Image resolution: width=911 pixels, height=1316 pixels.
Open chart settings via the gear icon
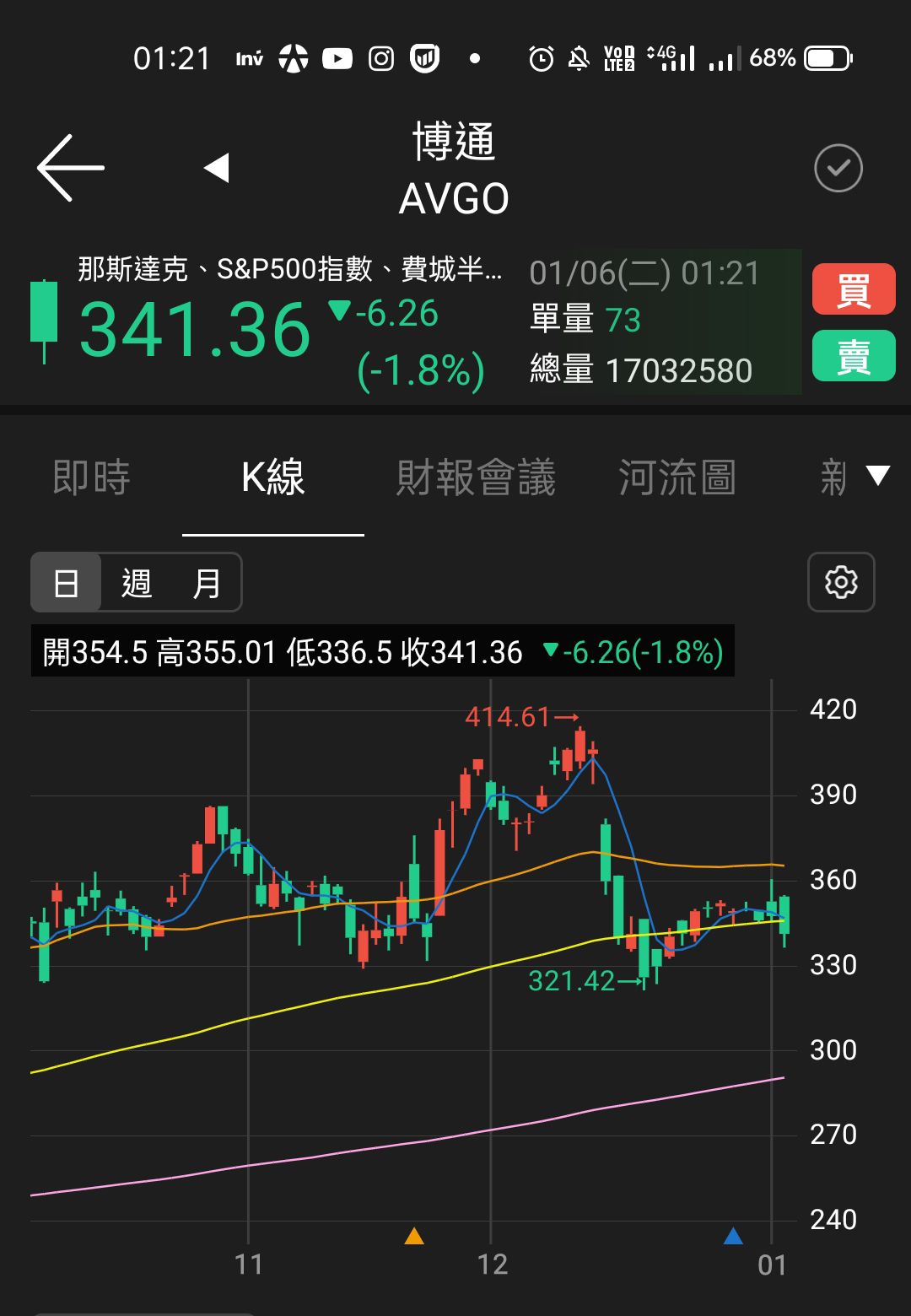tap(840, 582)
